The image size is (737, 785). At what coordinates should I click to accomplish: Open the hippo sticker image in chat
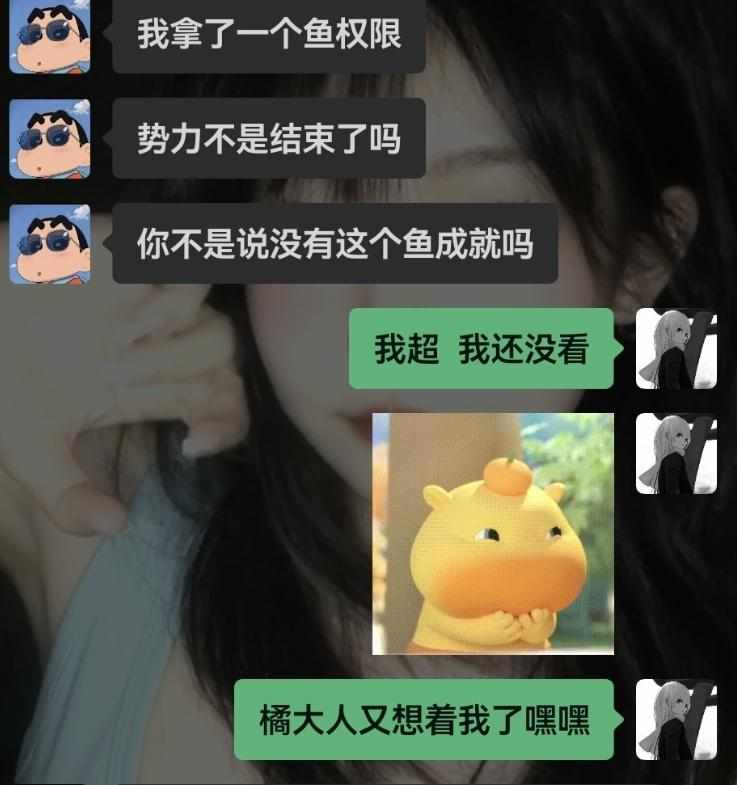(x=493, y=533)
